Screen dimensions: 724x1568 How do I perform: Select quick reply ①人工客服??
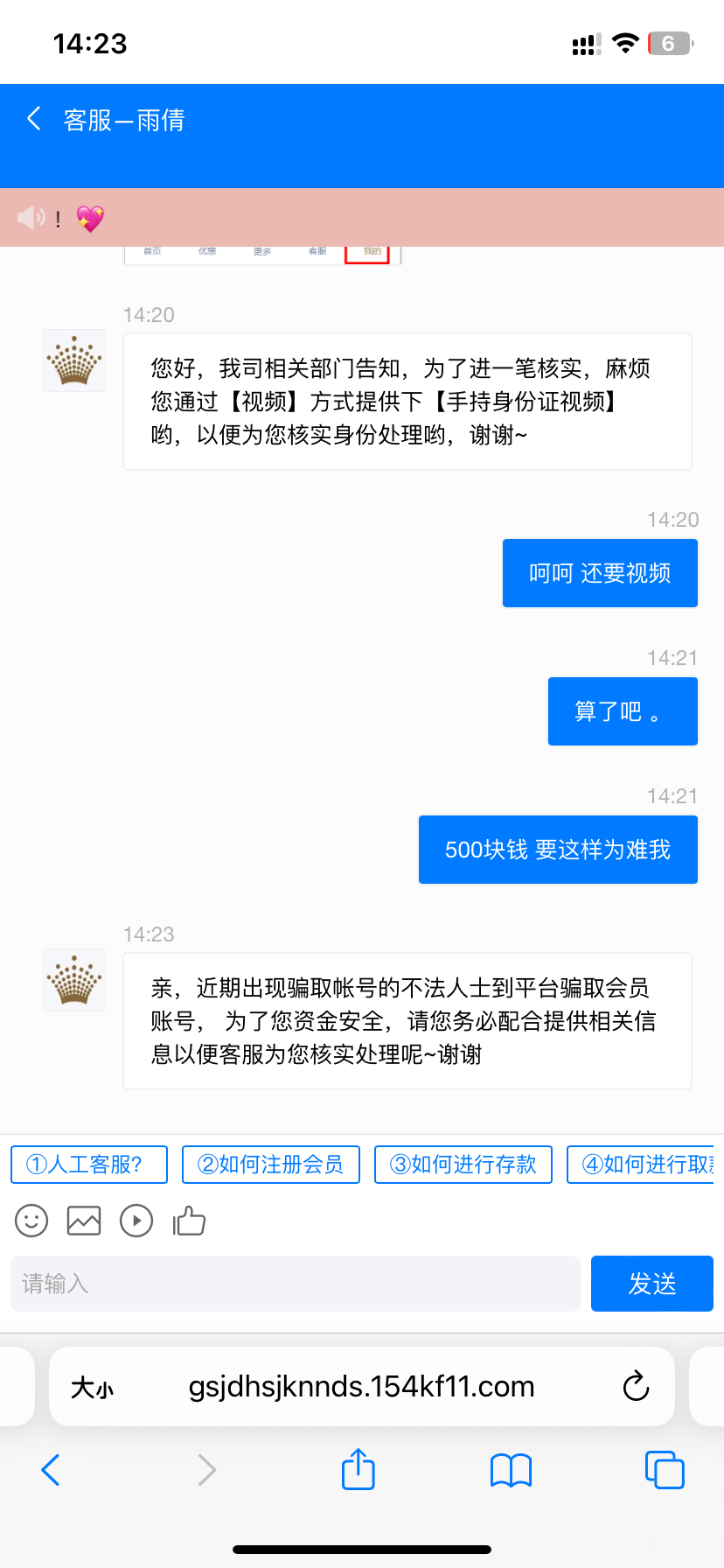coord(88,1165)
